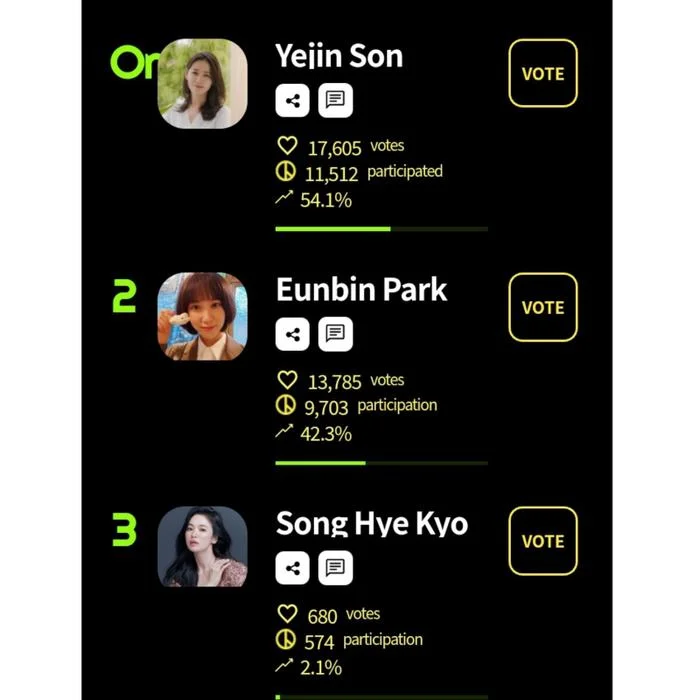Open Yejin Son's profile photo
The height and width of the screenshot is (700, 700).
[203, 84]
